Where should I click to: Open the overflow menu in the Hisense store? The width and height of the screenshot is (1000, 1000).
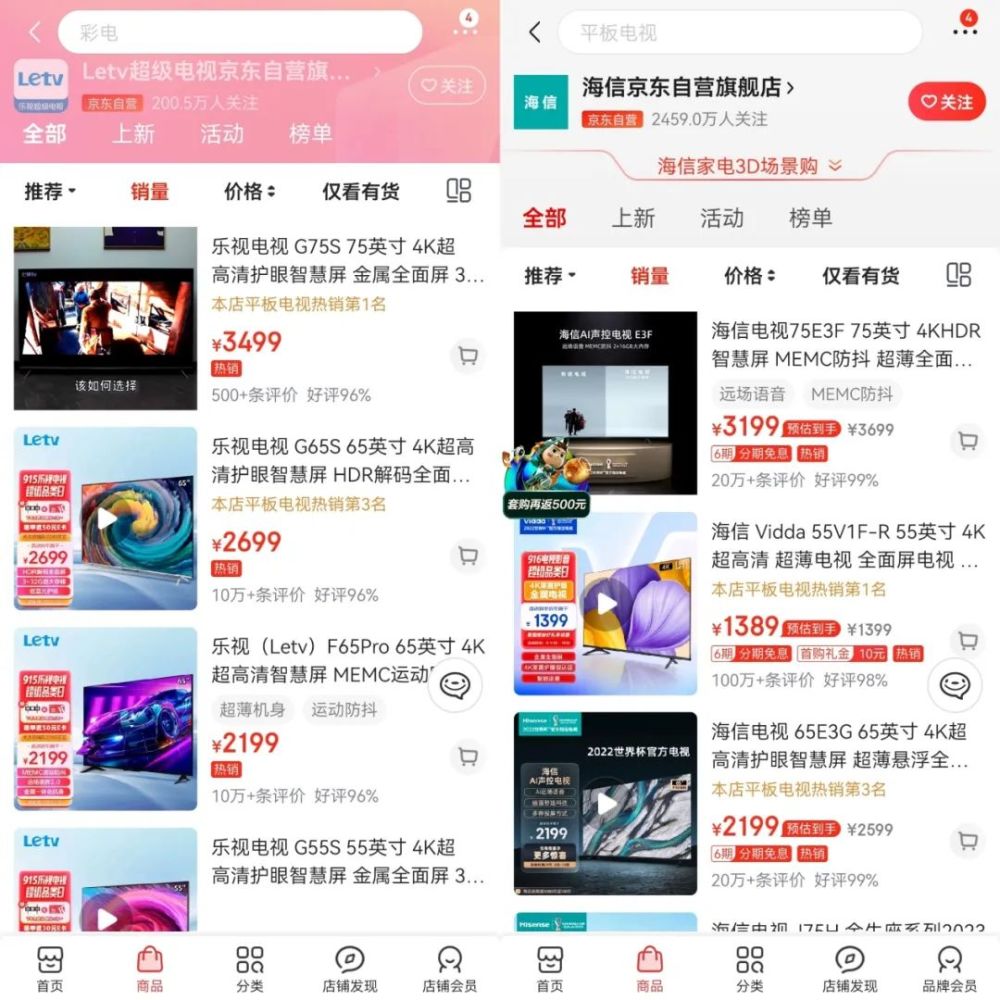(x=965, y=32)
